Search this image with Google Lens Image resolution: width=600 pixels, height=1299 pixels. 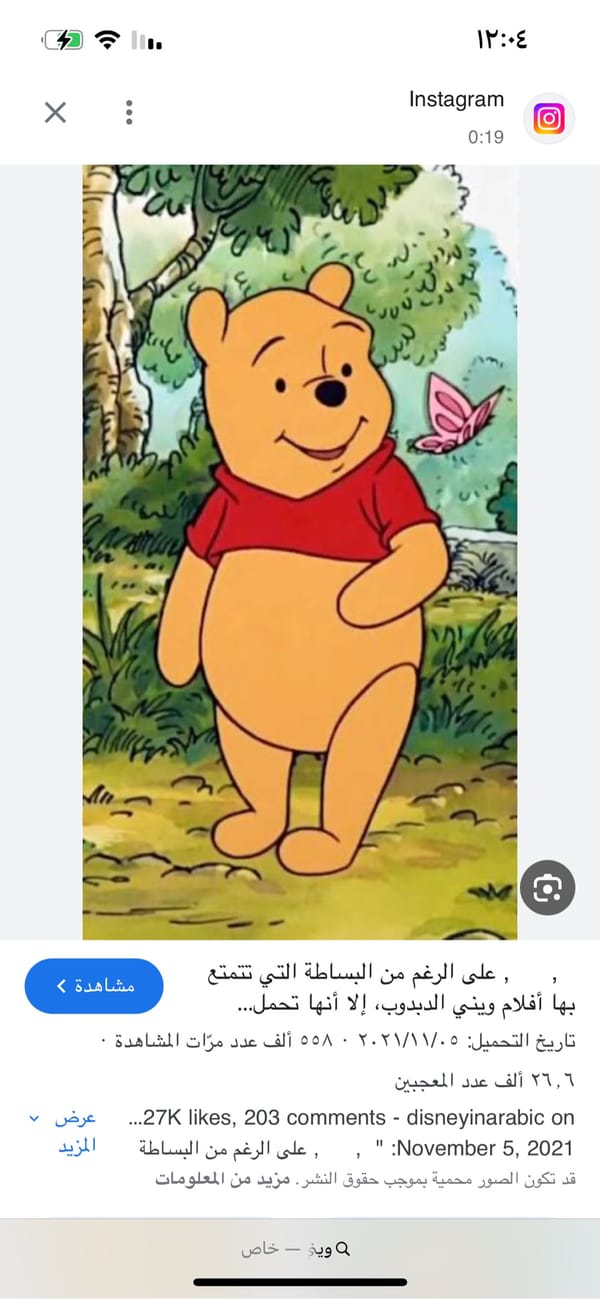pyautogui.click(x=547, y=887)
